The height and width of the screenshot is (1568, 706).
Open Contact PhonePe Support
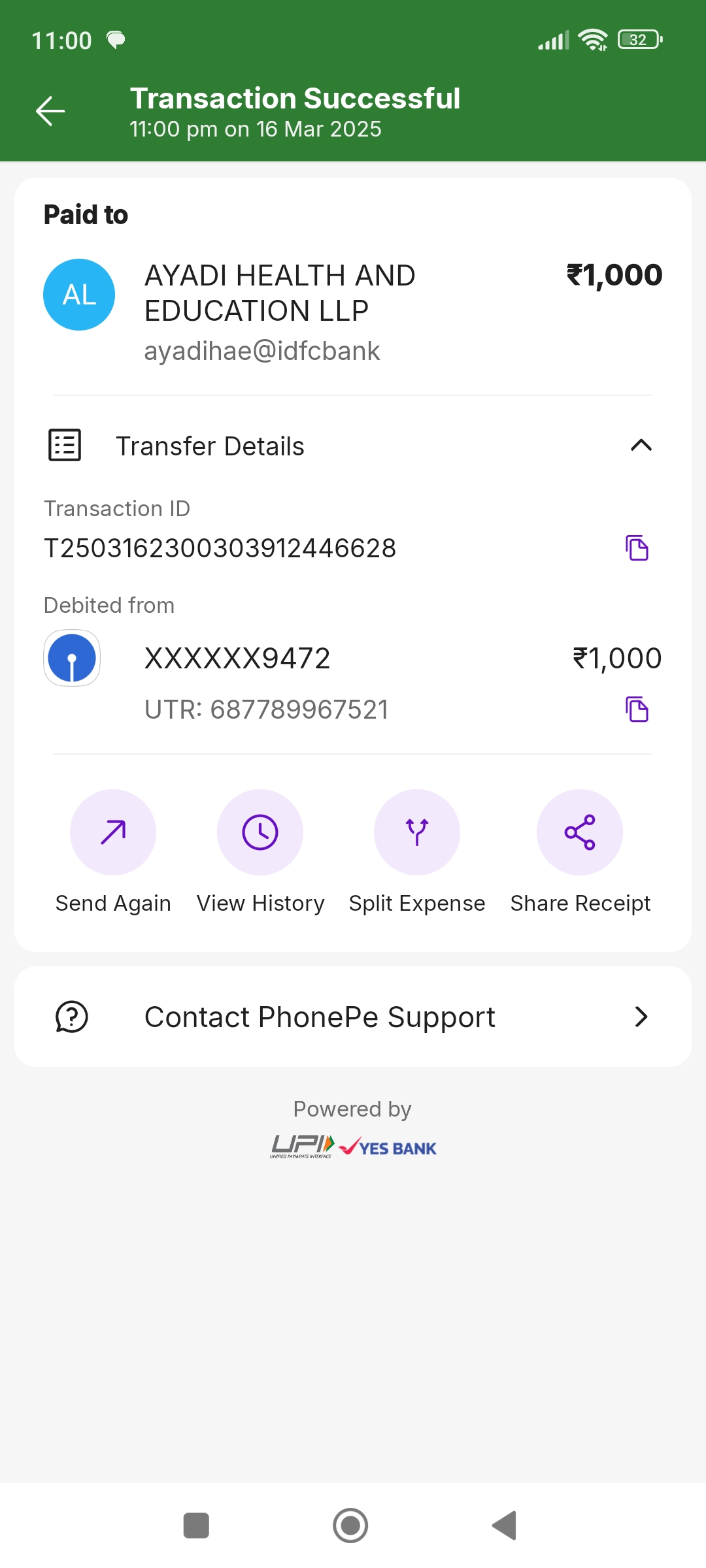click(353, 1017)
